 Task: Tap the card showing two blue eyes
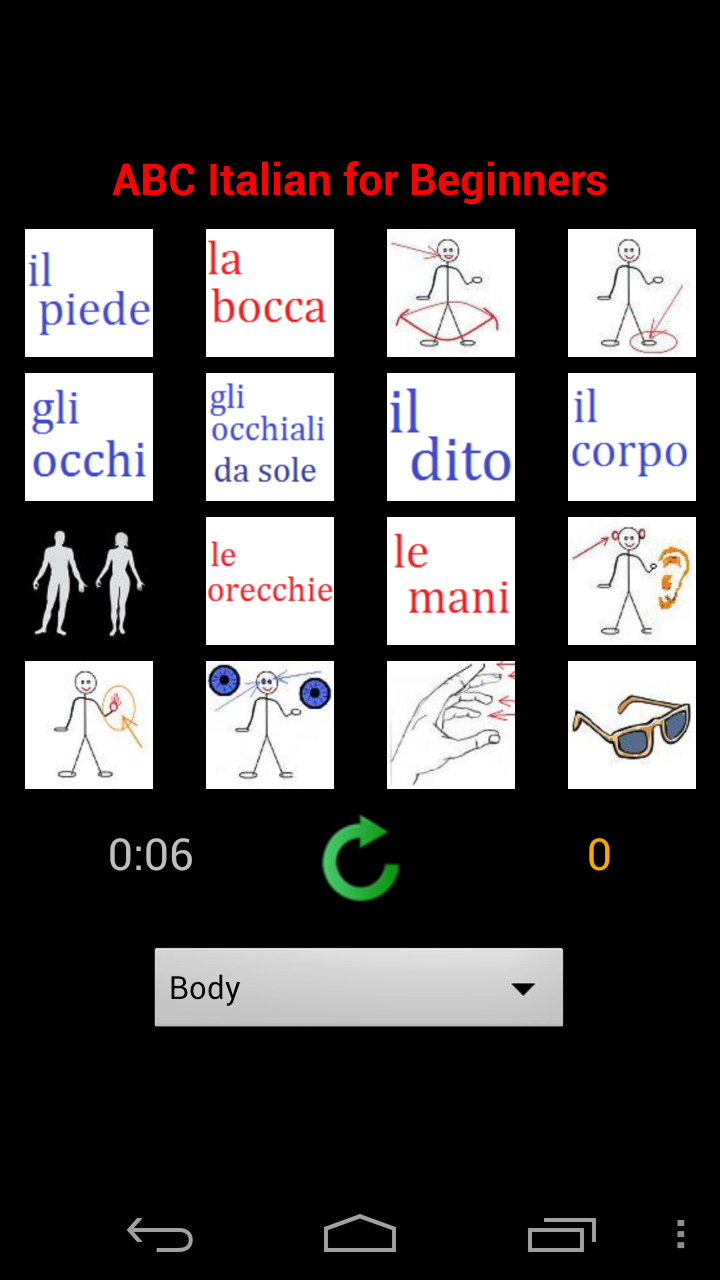click(x=270, y=725)
